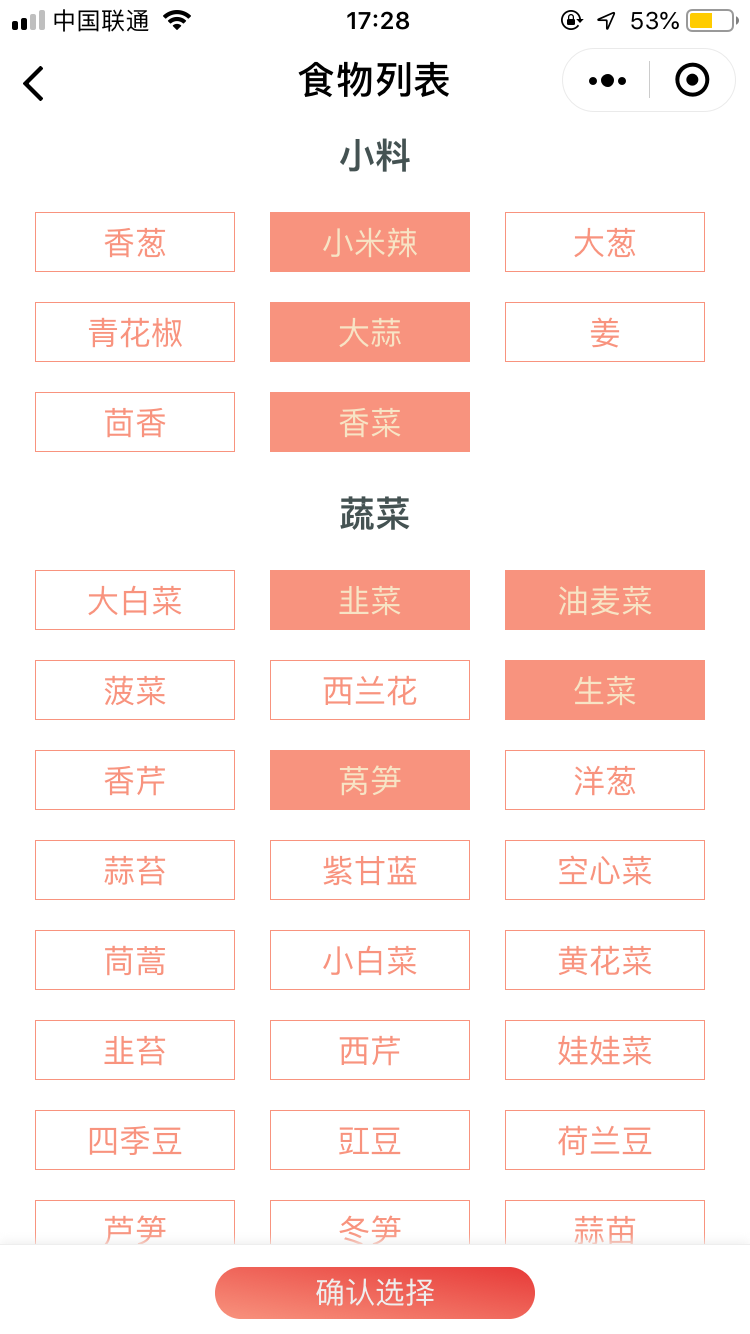Choose the 青花椒 option

coord(135,332)
